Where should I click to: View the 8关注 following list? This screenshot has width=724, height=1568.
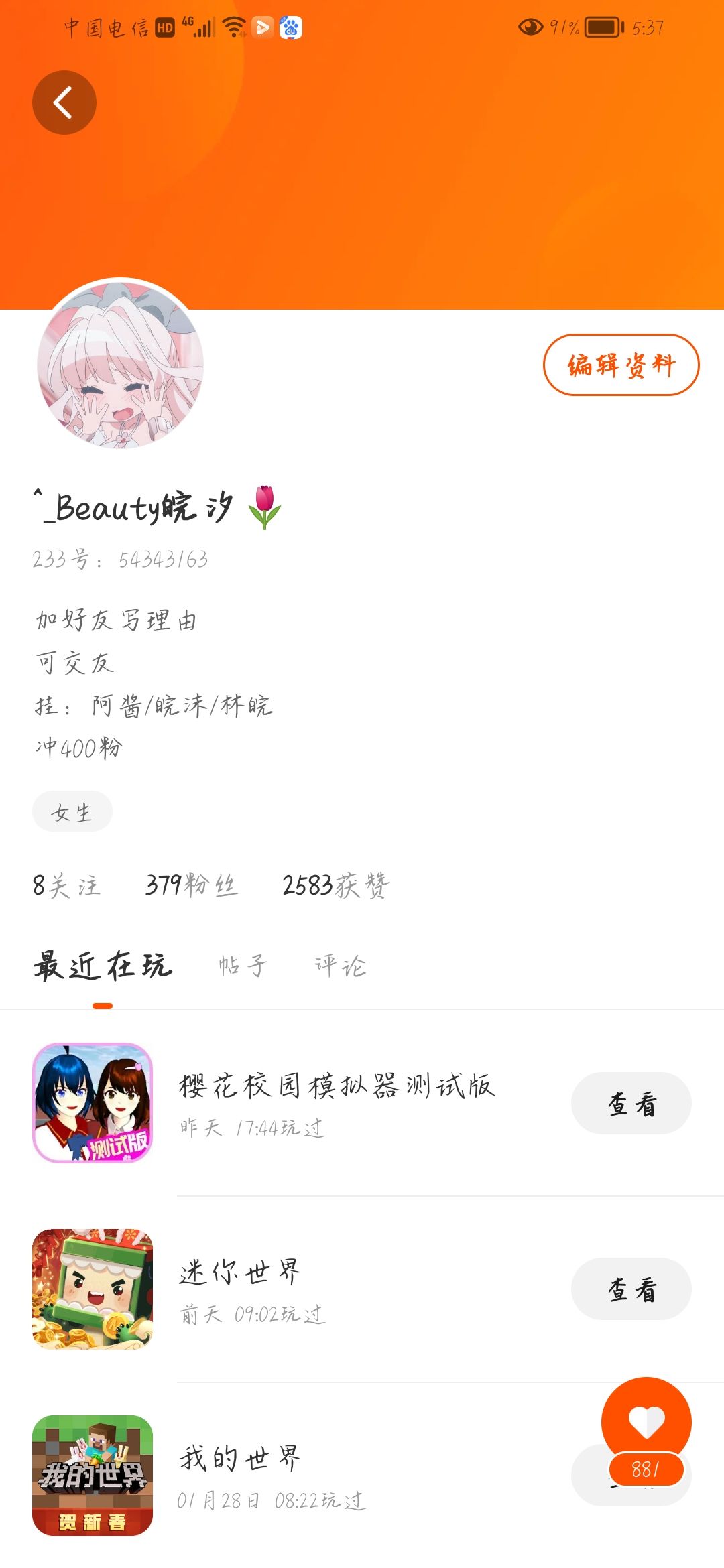66,885
